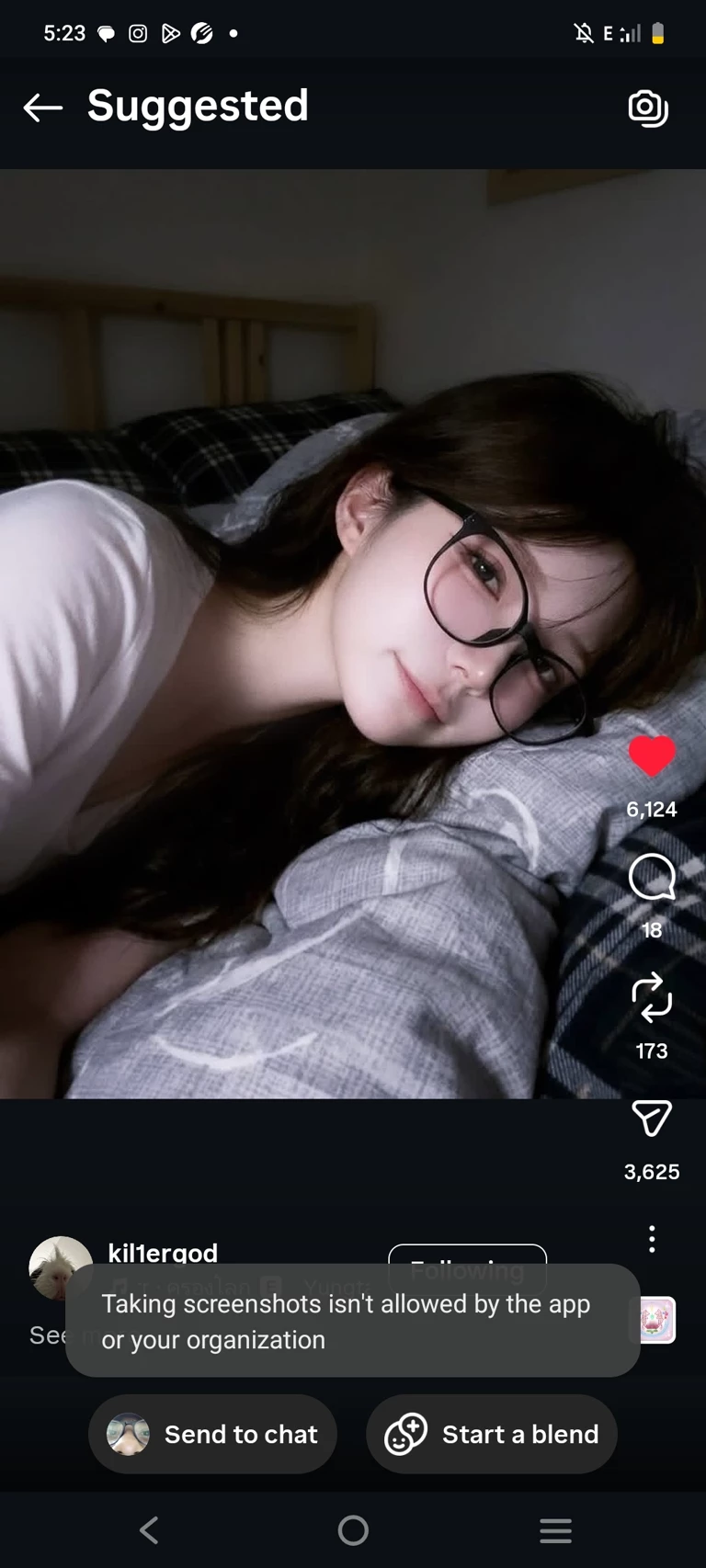
Task: Open the camera icon in the header
Action: [648, 108]
